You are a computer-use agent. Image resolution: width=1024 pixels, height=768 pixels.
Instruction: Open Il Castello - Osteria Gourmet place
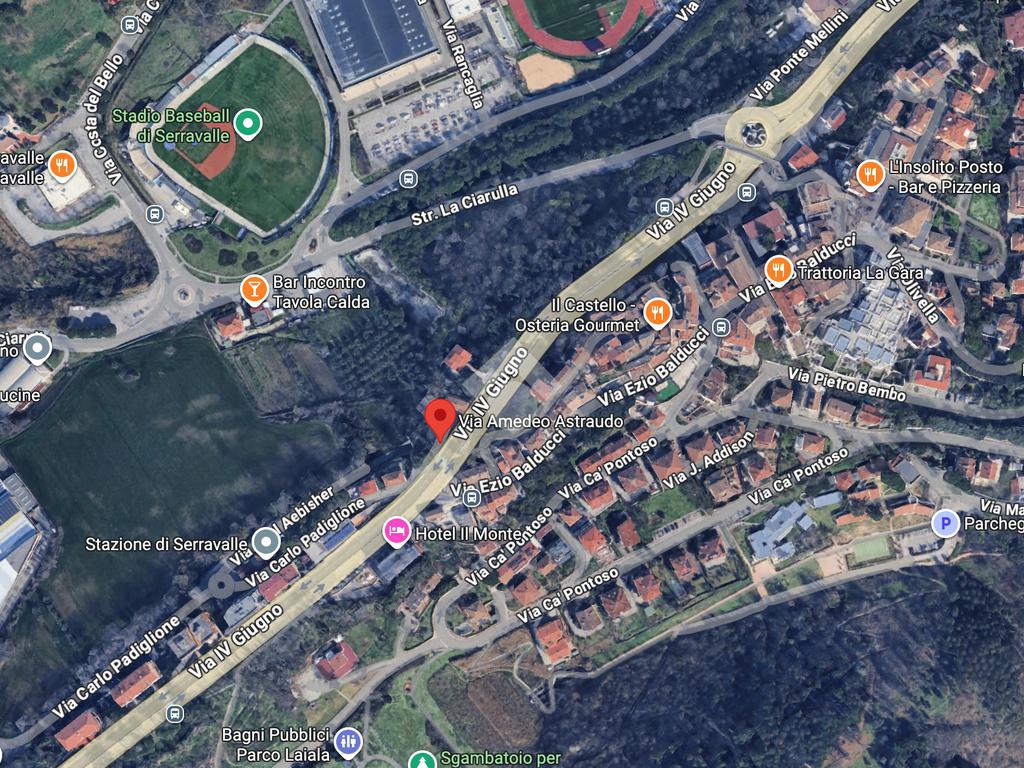656,313
